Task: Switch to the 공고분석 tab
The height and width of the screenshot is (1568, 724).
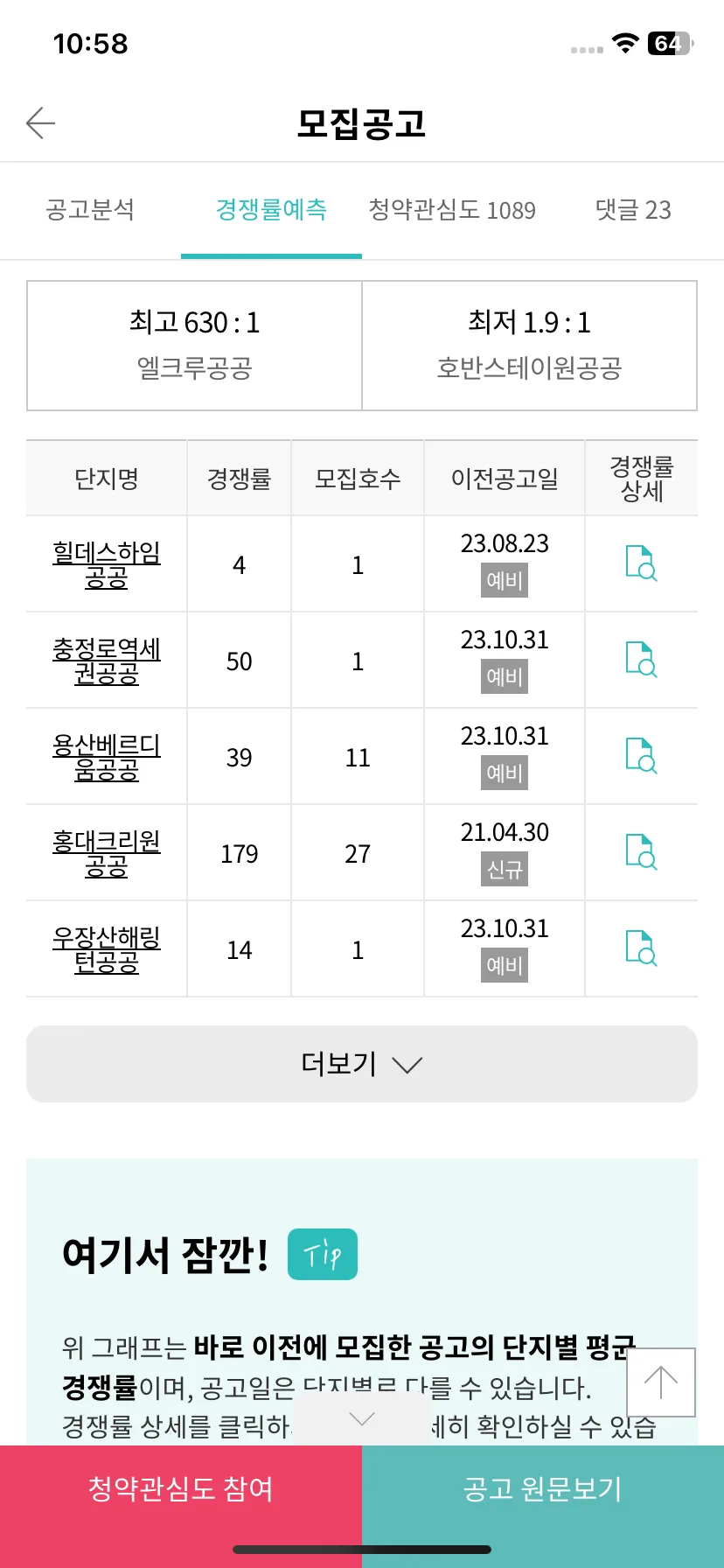Action: tap(90, 210)
